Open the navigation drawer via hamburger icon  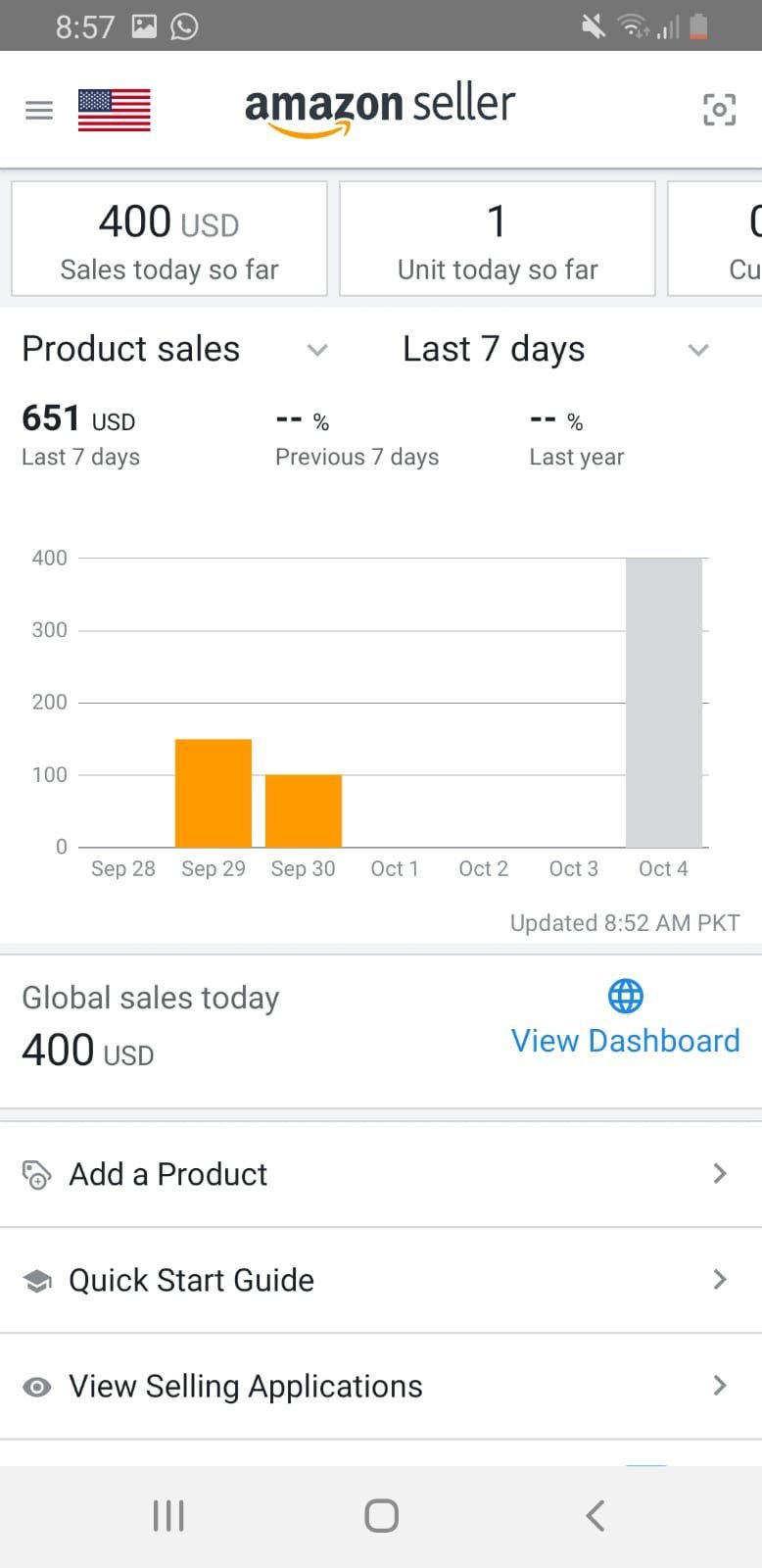pyautogui.click(x=38, y=109)
